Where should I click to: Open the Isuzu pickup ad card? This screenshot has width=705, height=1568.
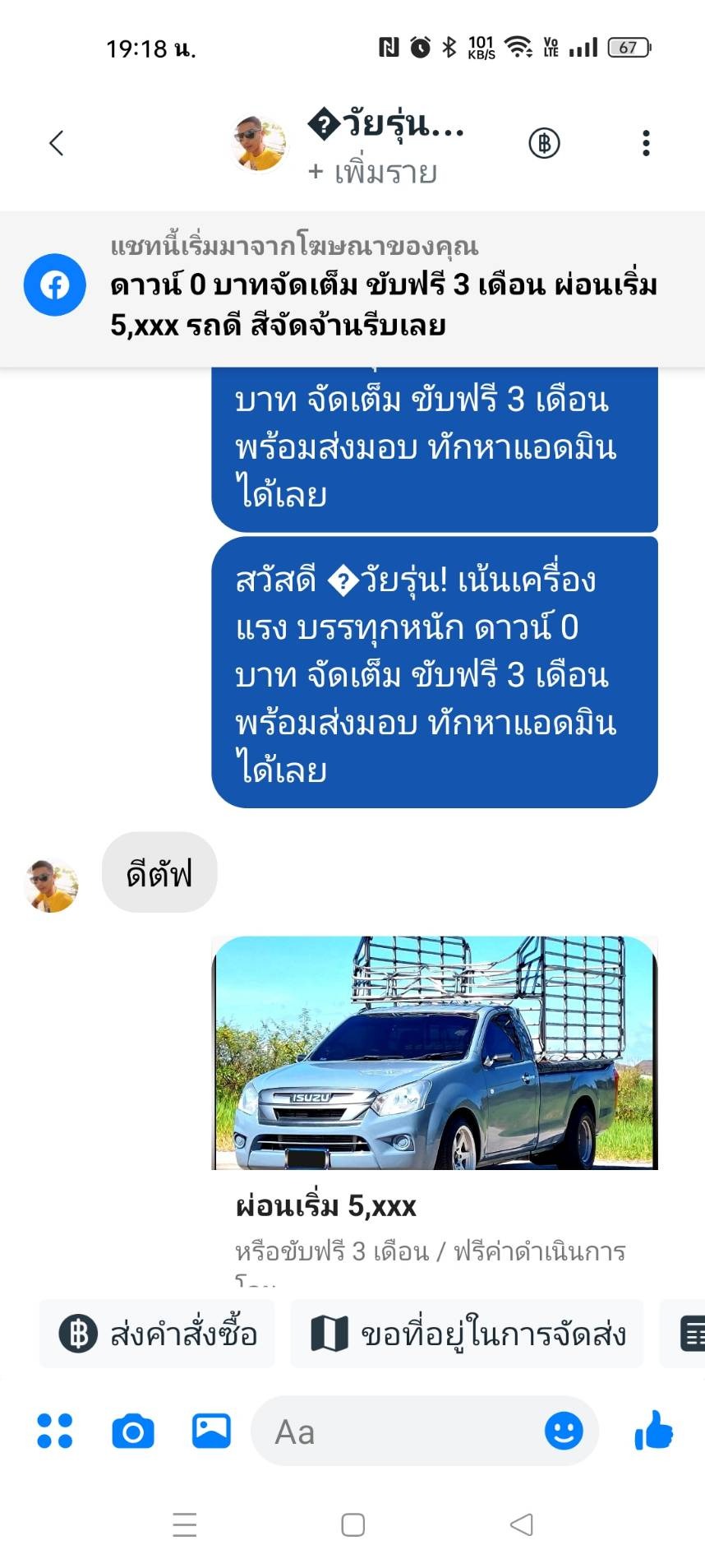[435, 1110]
